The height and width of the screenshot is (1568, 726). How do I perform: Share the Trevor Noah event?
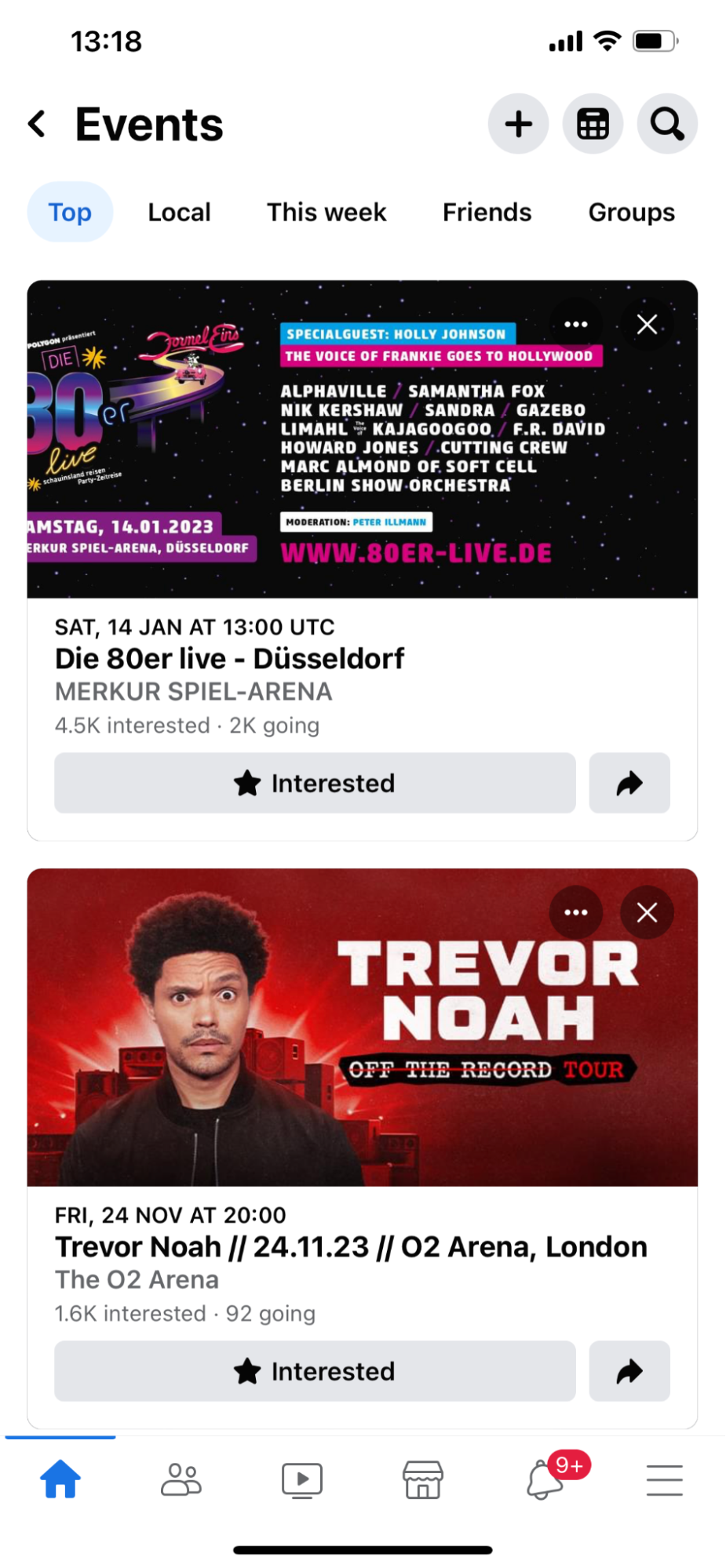[629, 1371]
